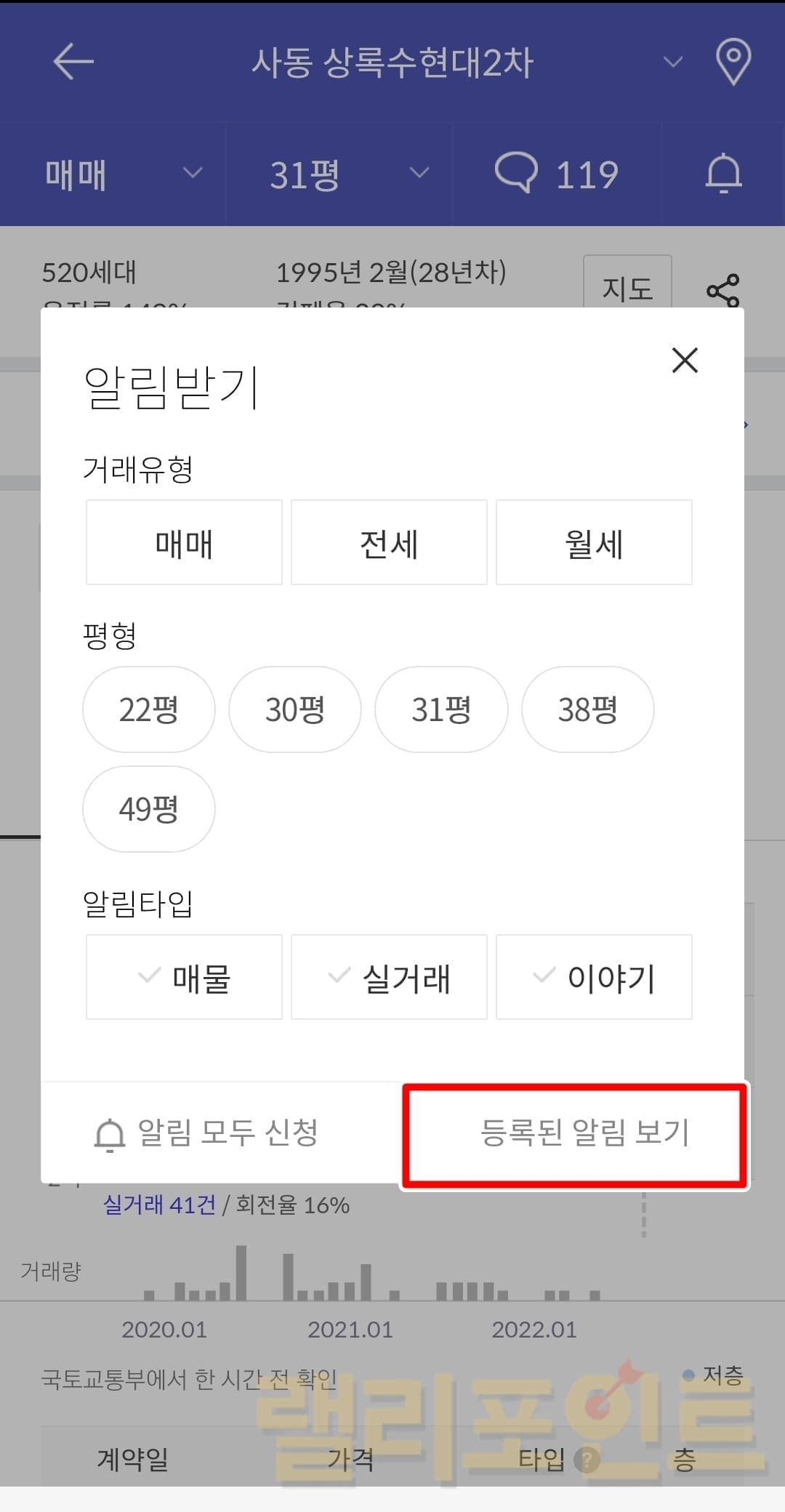Expand the apartment name dropdown chevron
This screenshot has width=785, height=1512.
pos(673,63)
